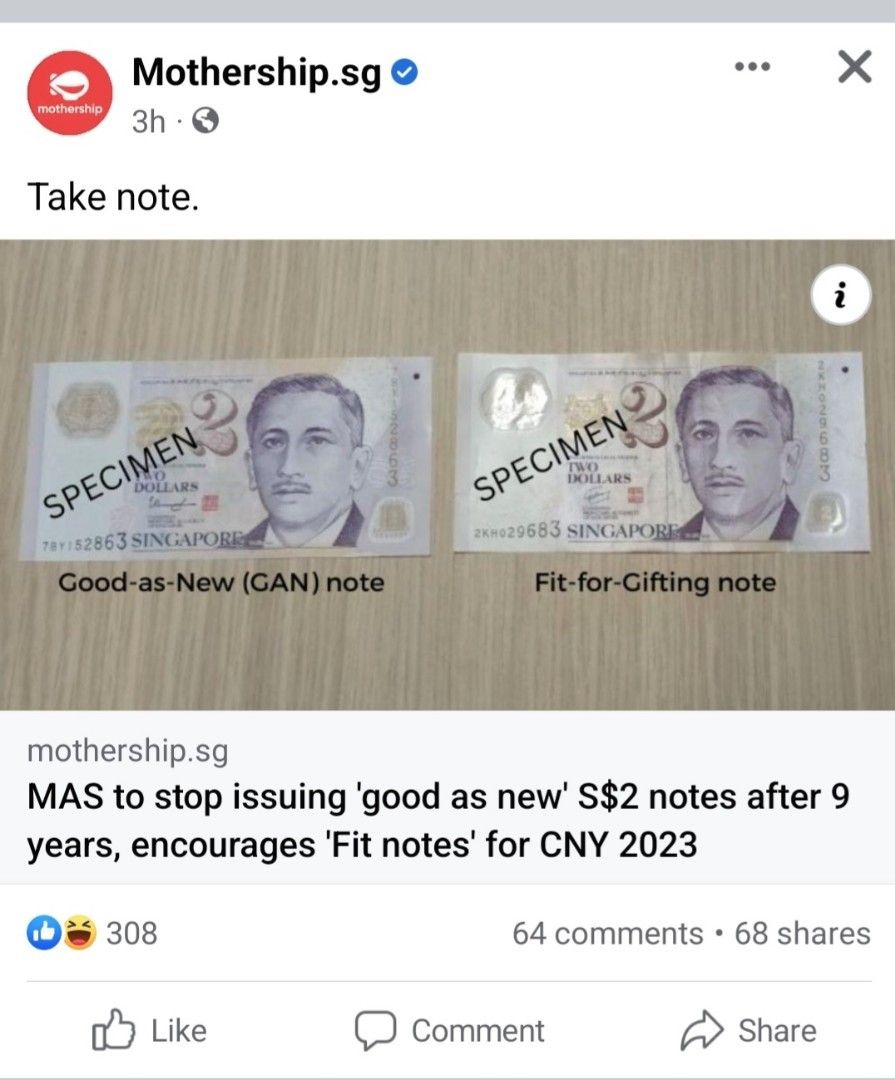The width and height of the screenshot is (895, 1080).
Task: Like this Mothership.sg post
Action: (150, 1031)
